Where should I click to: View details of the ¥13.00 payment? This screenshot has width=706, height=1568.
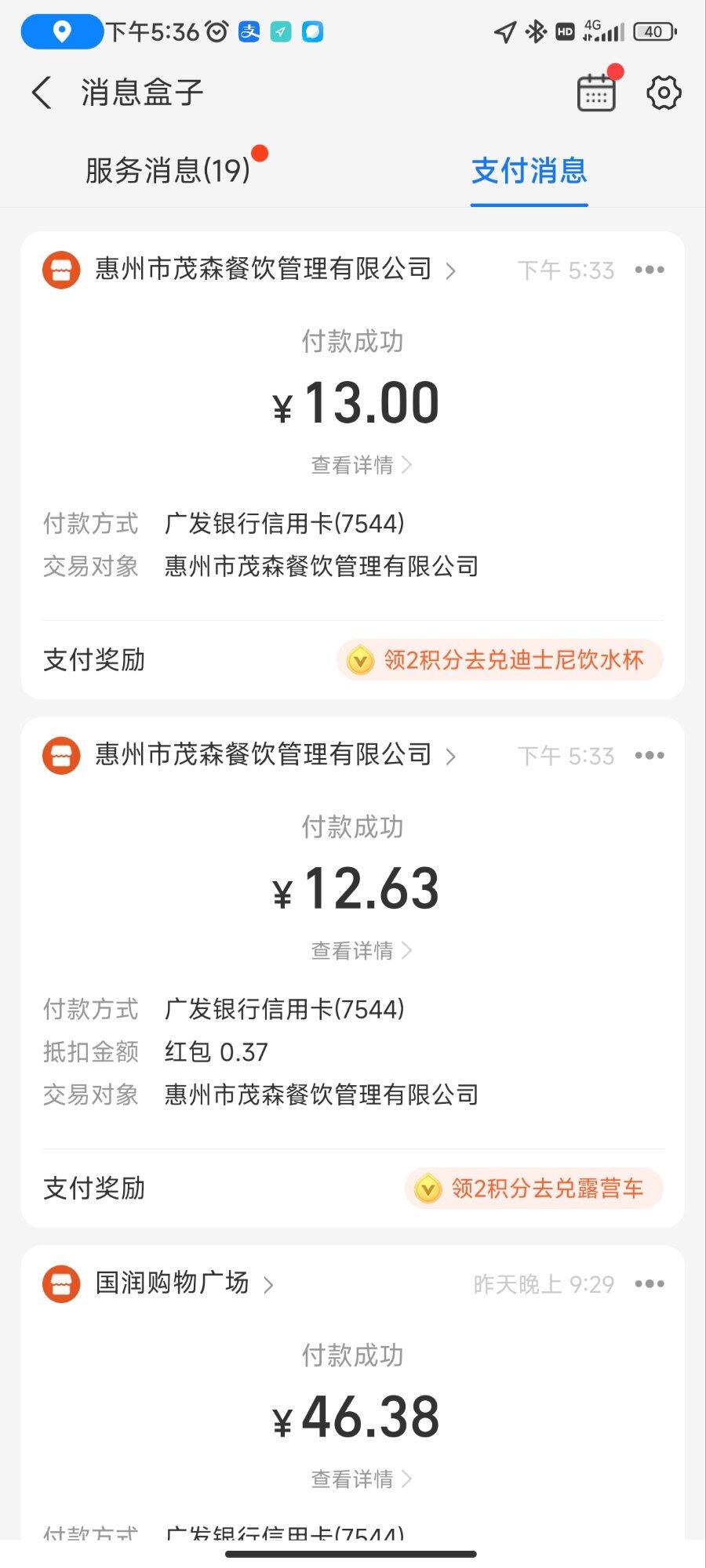[362, 465]
